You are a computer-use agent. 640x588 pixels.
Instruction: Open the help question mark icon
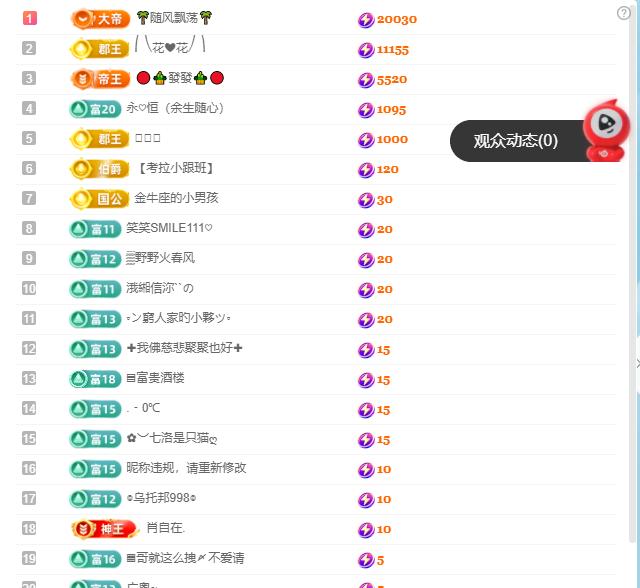(x=624, y=13)
